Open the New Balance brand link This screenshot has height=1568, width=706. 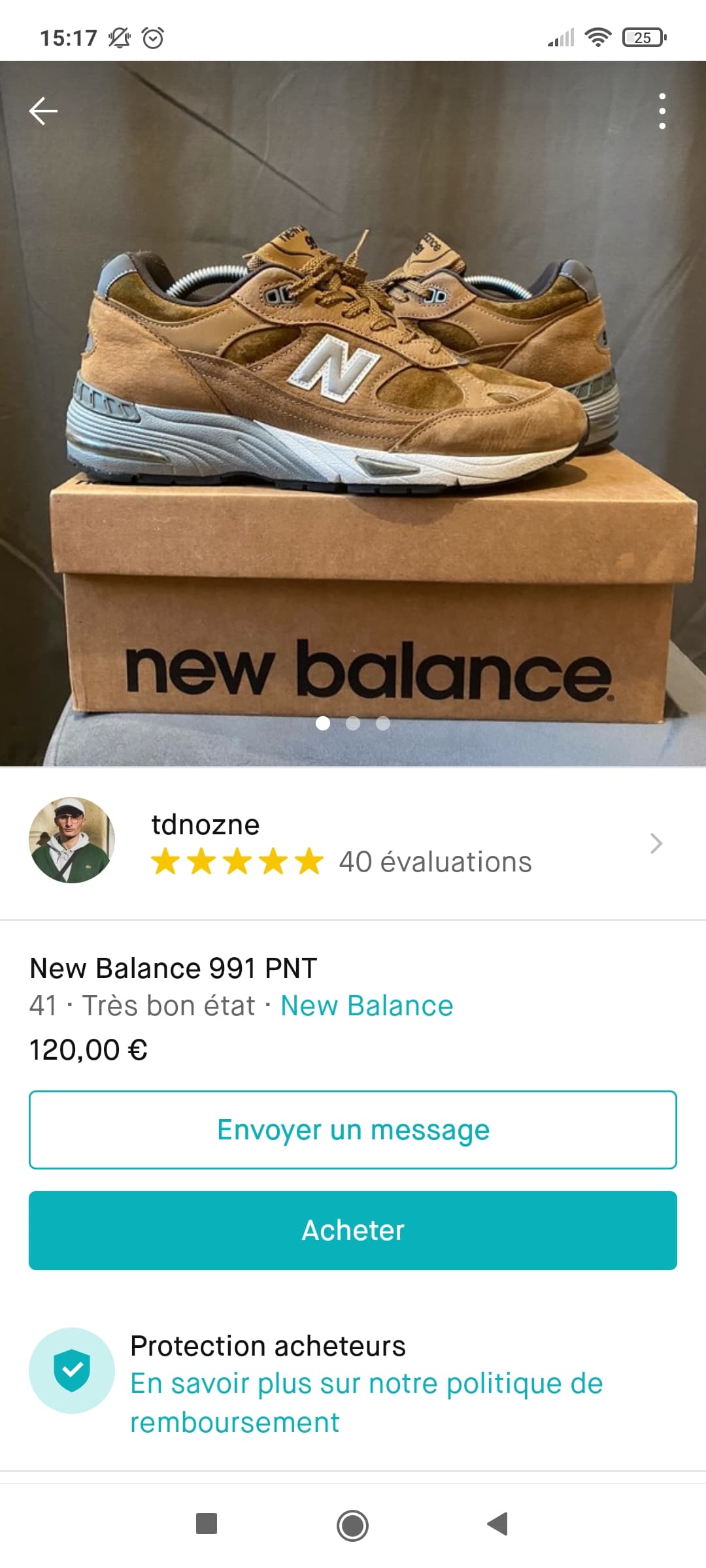(367, 1006)
